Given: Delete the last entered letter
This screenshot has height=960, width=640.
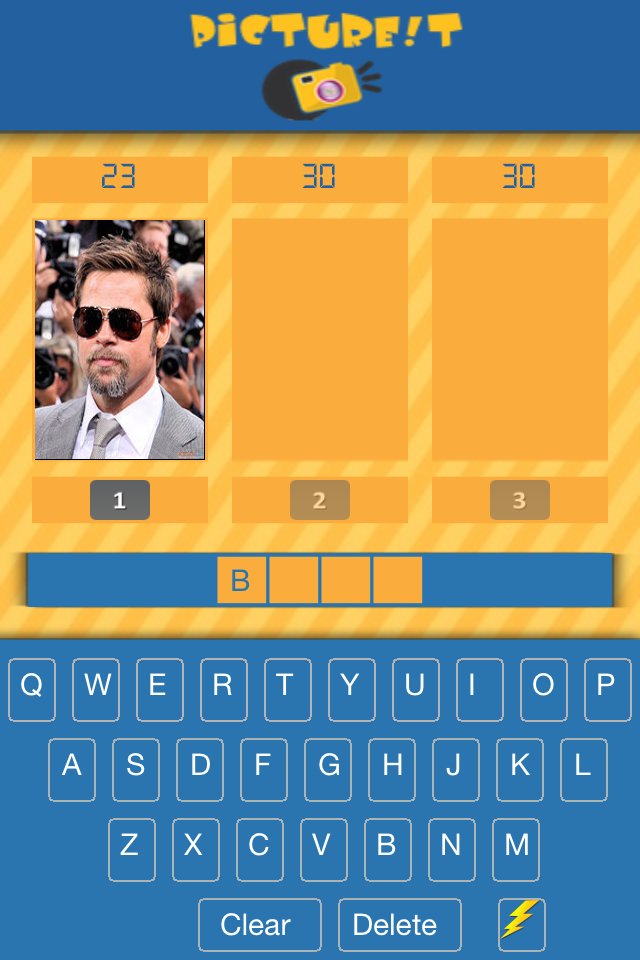Looking at the screenshot, I should click(x=399, y=925).
